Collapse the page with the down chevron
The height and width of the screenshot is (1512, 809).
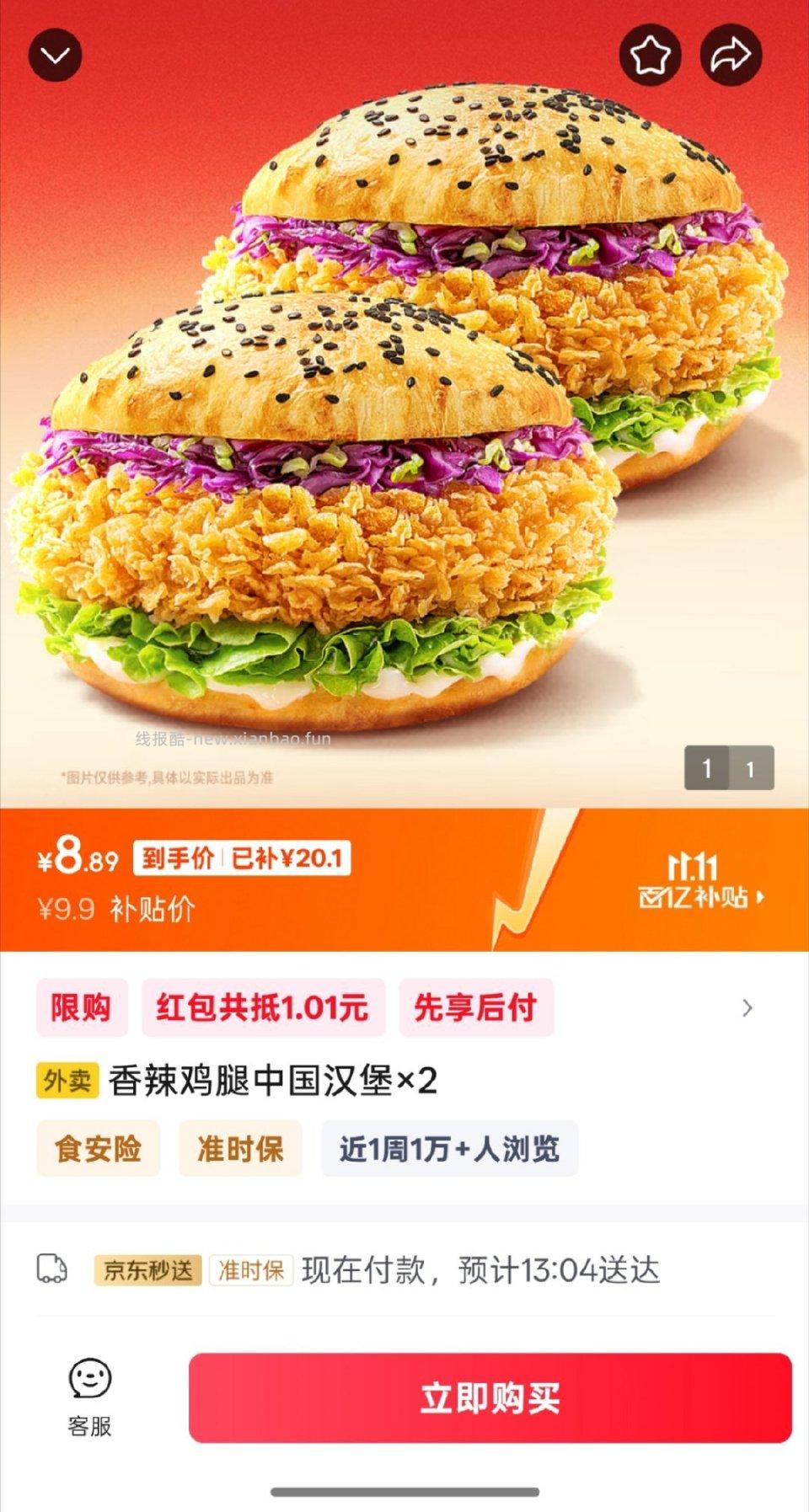coord(55,54)
